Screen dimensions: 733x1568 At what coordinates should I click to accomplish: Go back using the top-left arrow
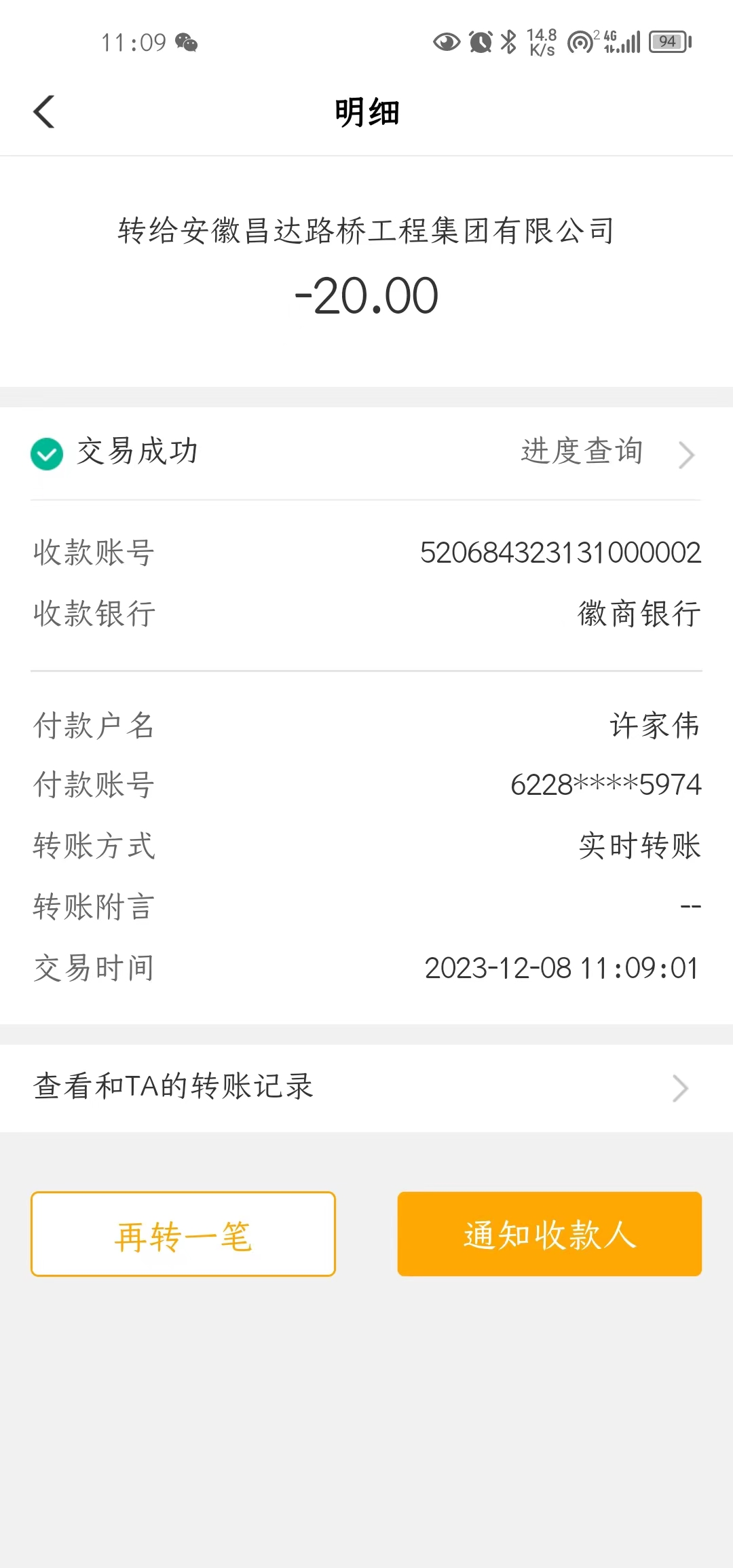[44, 112]
